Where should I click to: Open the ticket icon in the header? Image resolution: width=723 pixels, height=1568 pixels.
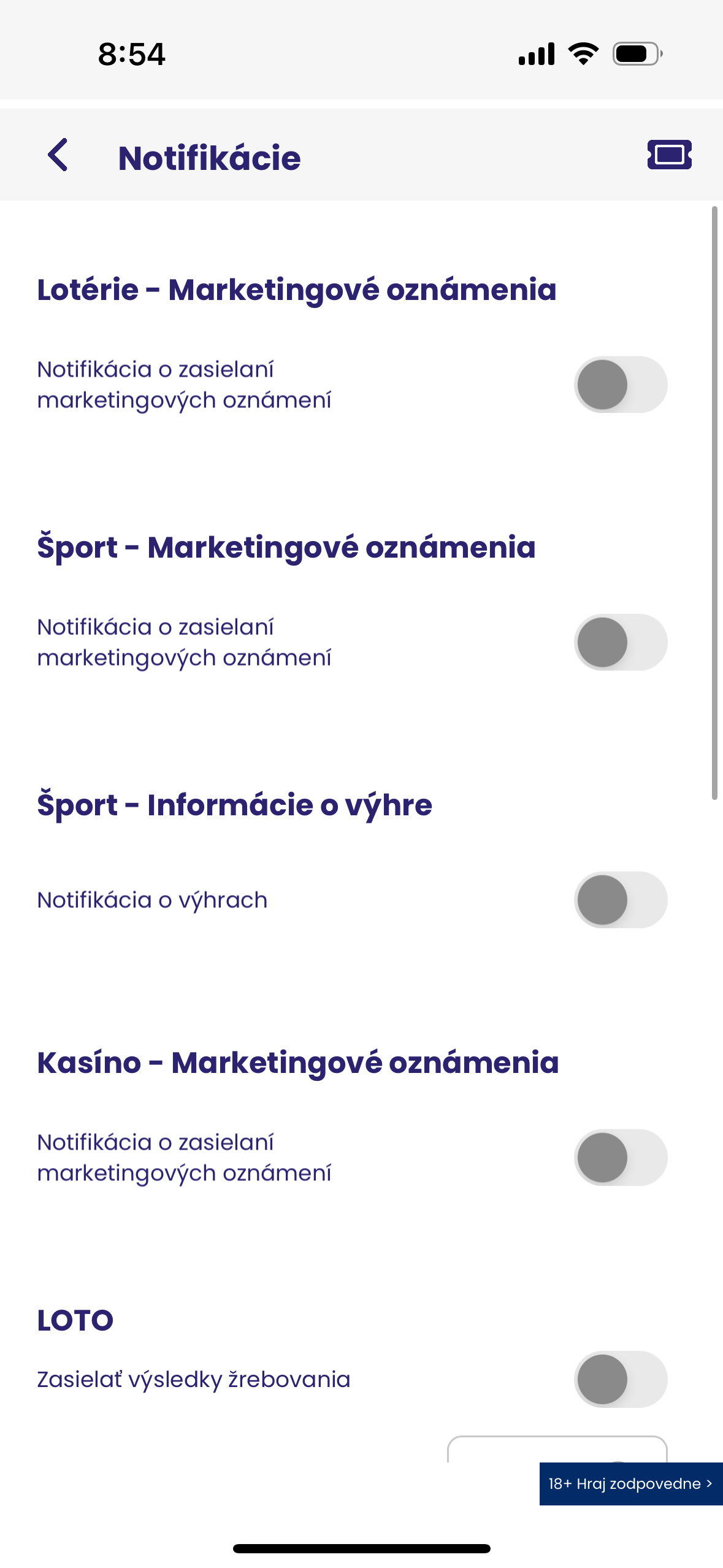(x=669, y=155)
